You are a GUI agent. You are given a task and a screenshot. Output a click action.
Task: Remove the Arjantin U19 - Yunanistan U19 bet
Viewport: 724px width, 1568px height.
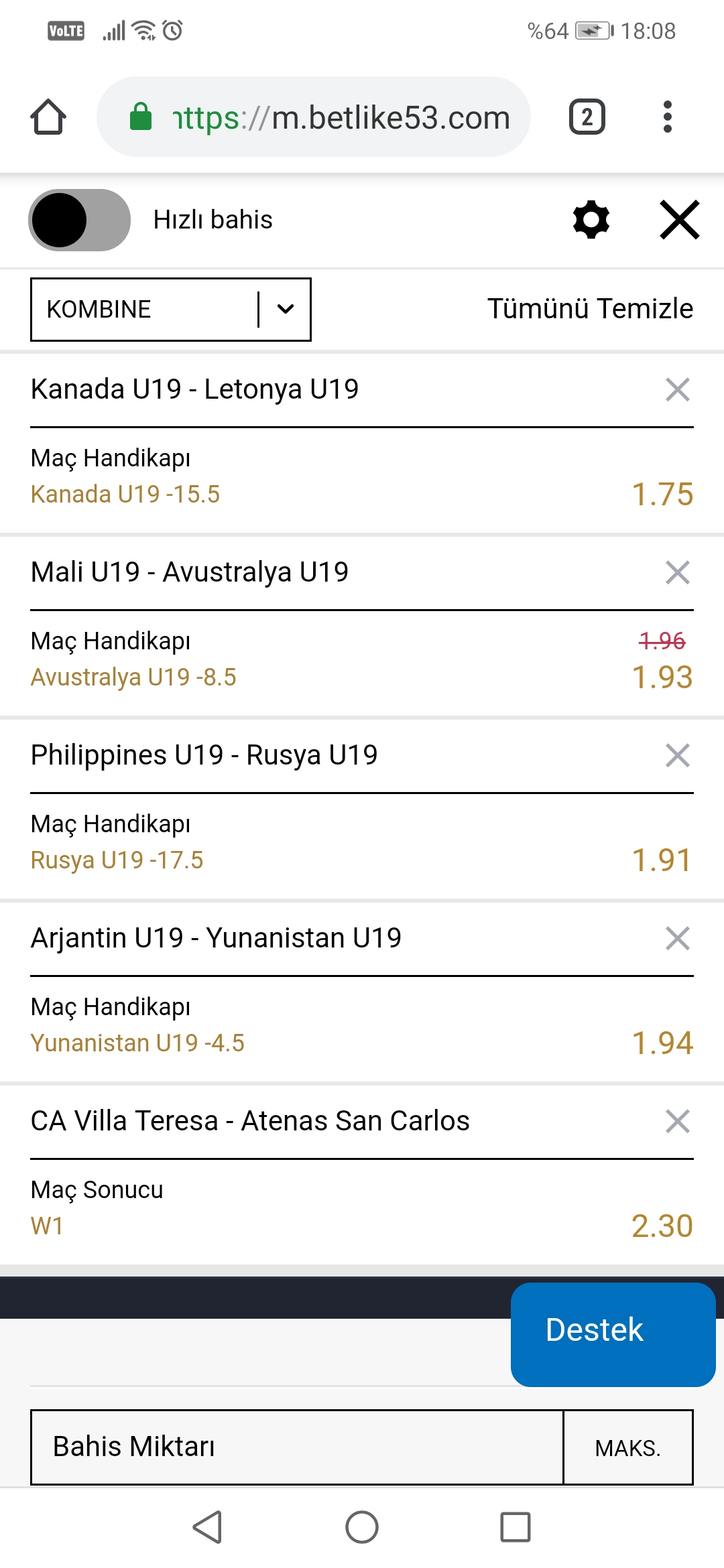click(x=678, y=938)
